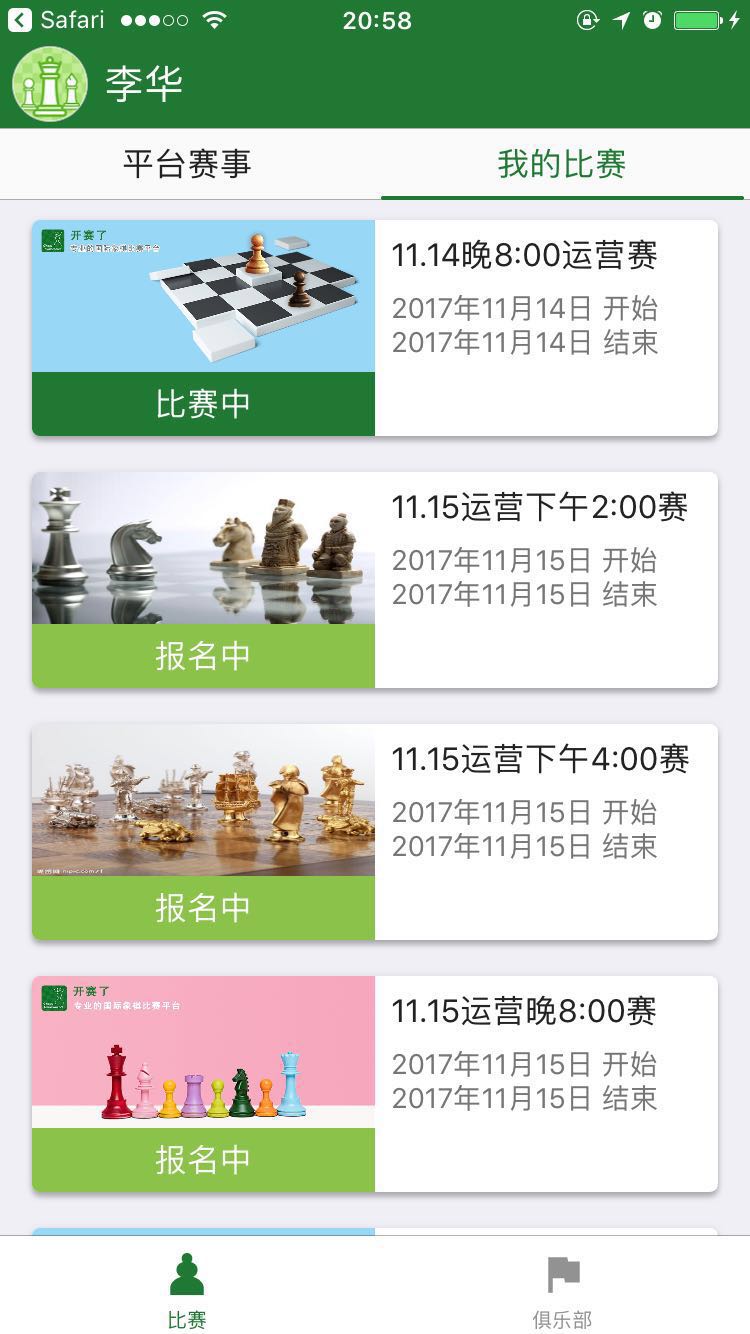Image resolution: width=750 pixels, height=1334 pixels.
Task: Open the 11.14晚8:00运营赛 match card
Action: [x=375, y=328]
